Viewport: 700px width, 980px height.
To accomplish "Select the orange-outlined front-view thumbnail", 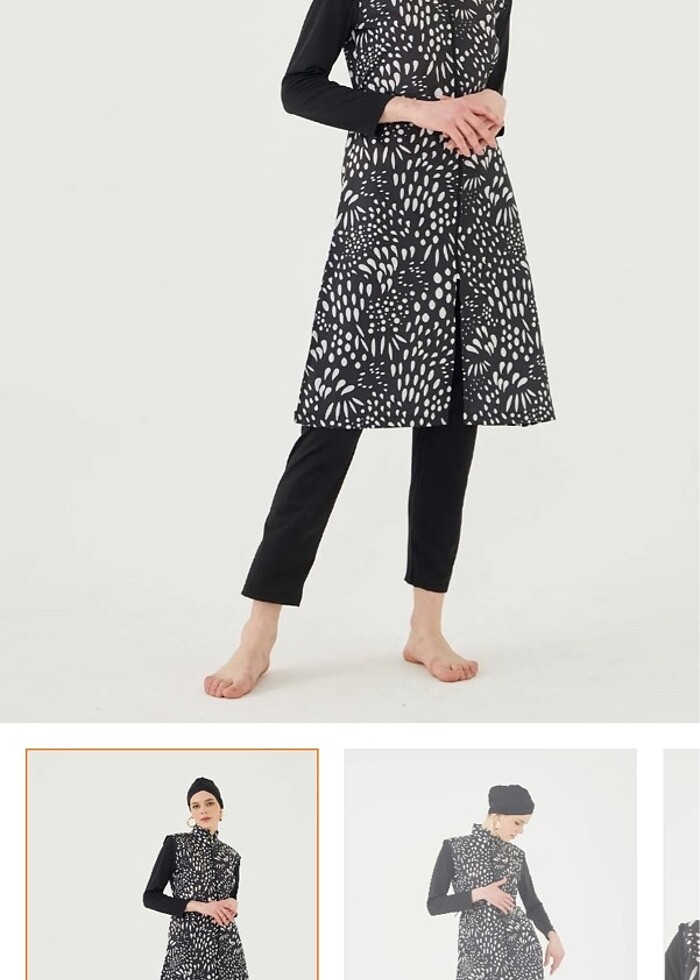I will tap(172, 864).
